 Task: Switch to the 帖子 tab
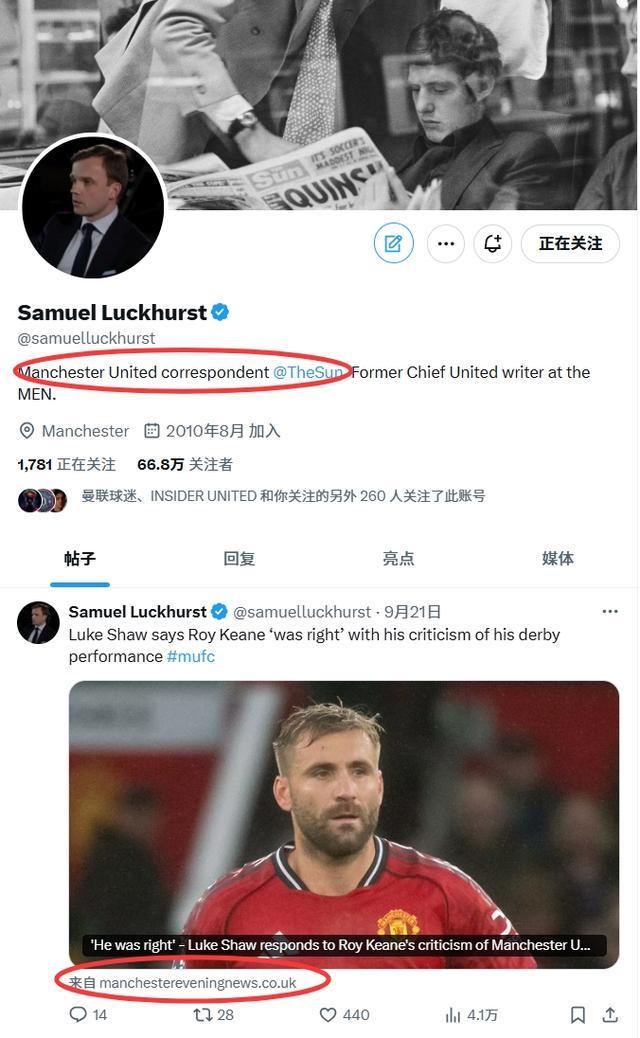click(80, 558)
